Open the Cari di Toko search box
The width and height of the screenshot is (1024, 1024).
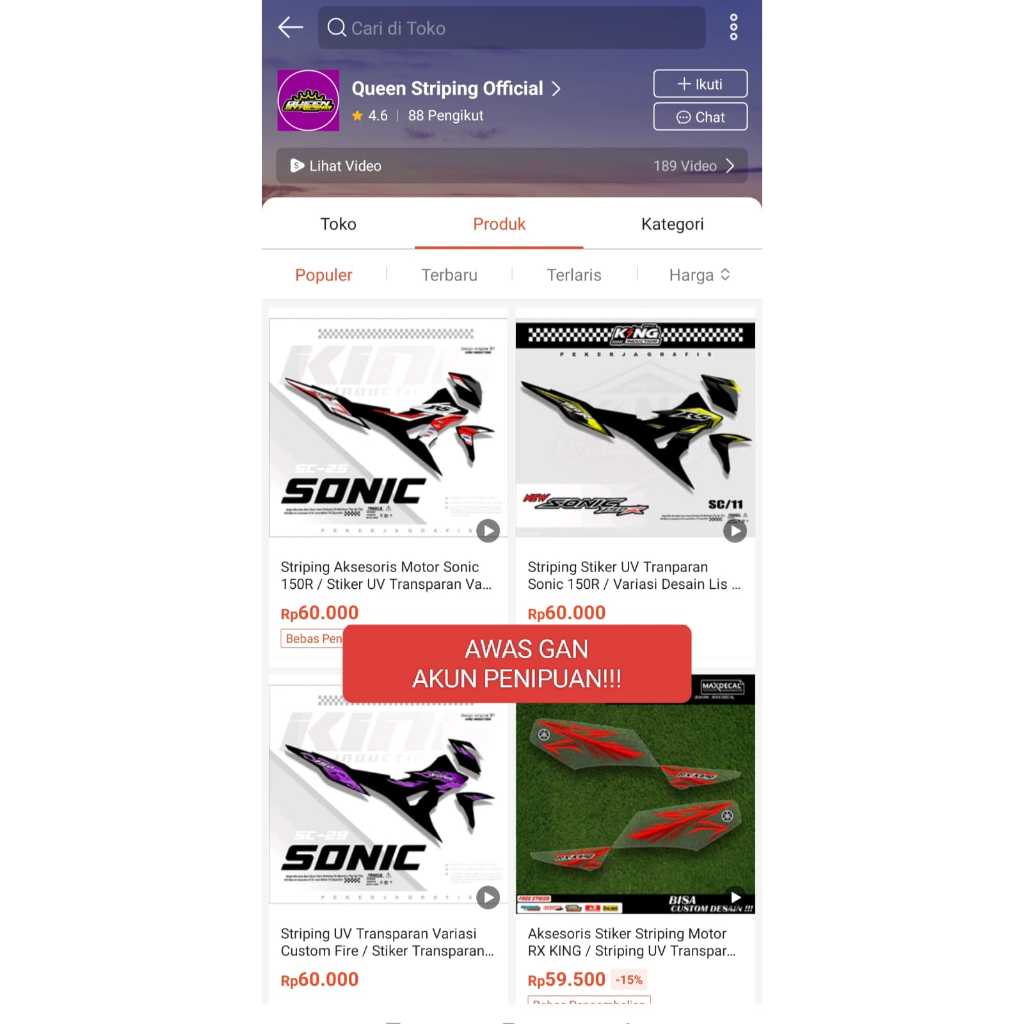point(511,28)
